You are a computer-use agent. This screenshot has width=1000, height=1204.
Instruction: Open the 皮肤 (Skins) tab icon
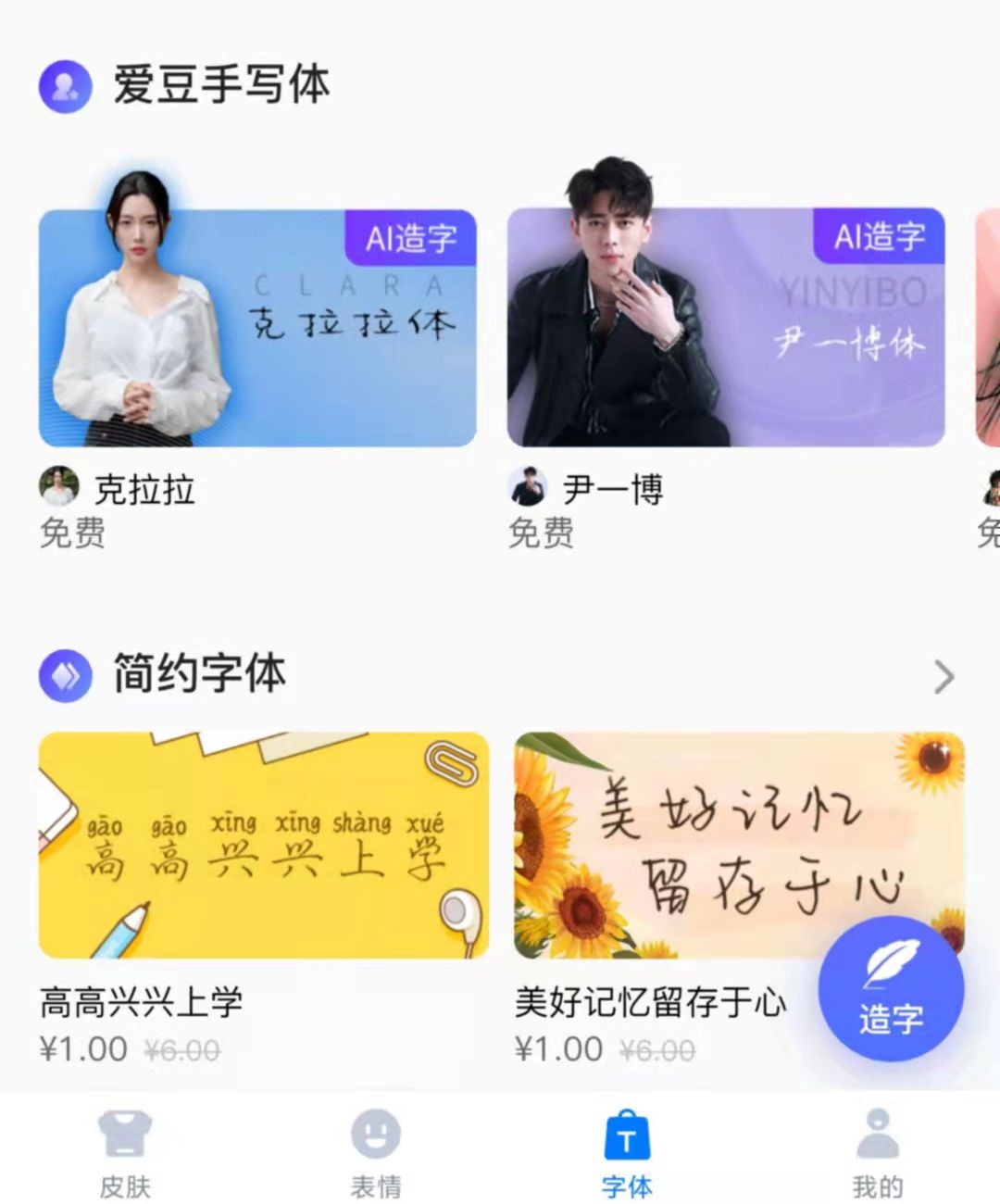[127, 1132]
